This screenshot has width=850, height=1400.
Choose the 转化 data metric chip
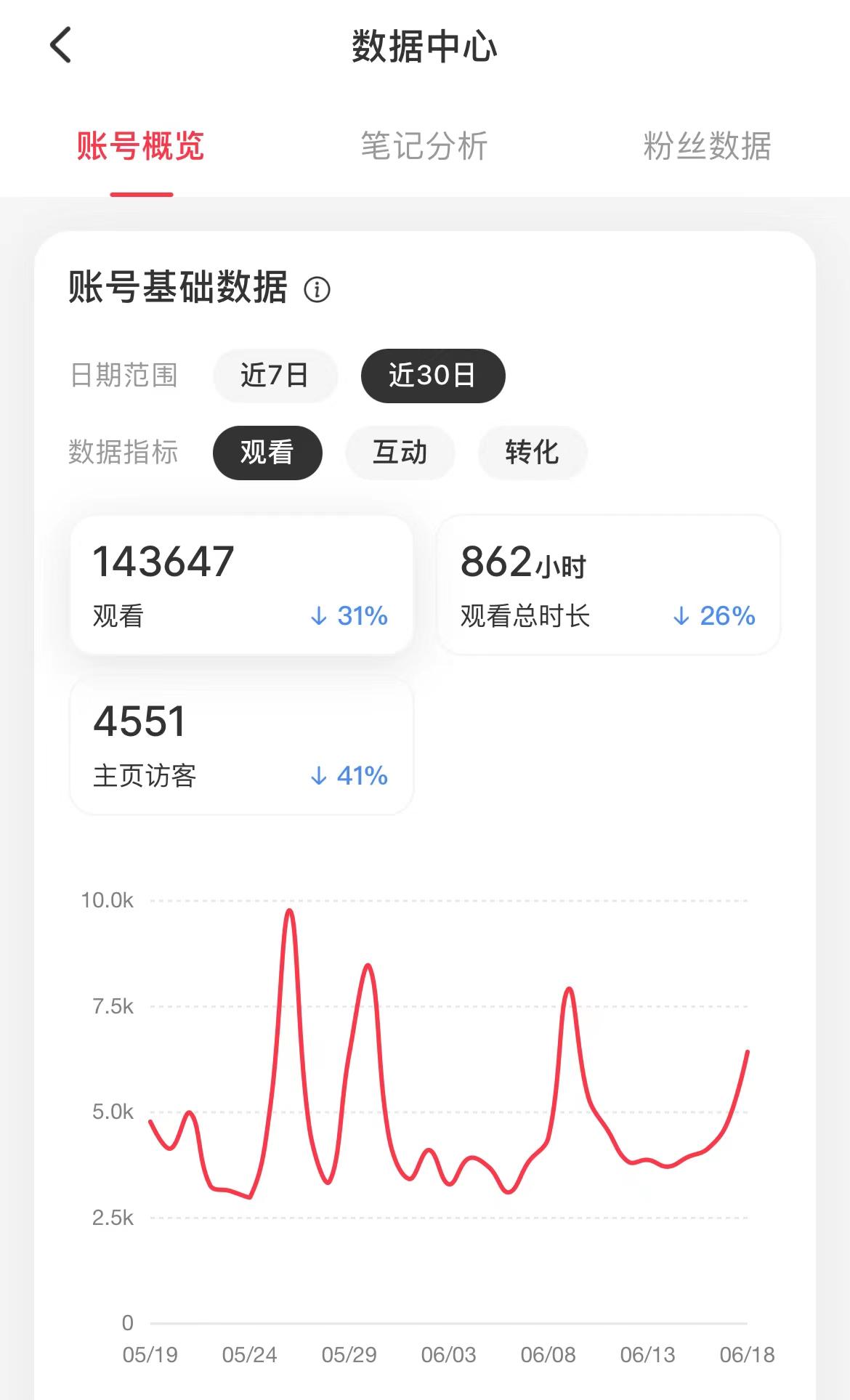pos(532,453)
